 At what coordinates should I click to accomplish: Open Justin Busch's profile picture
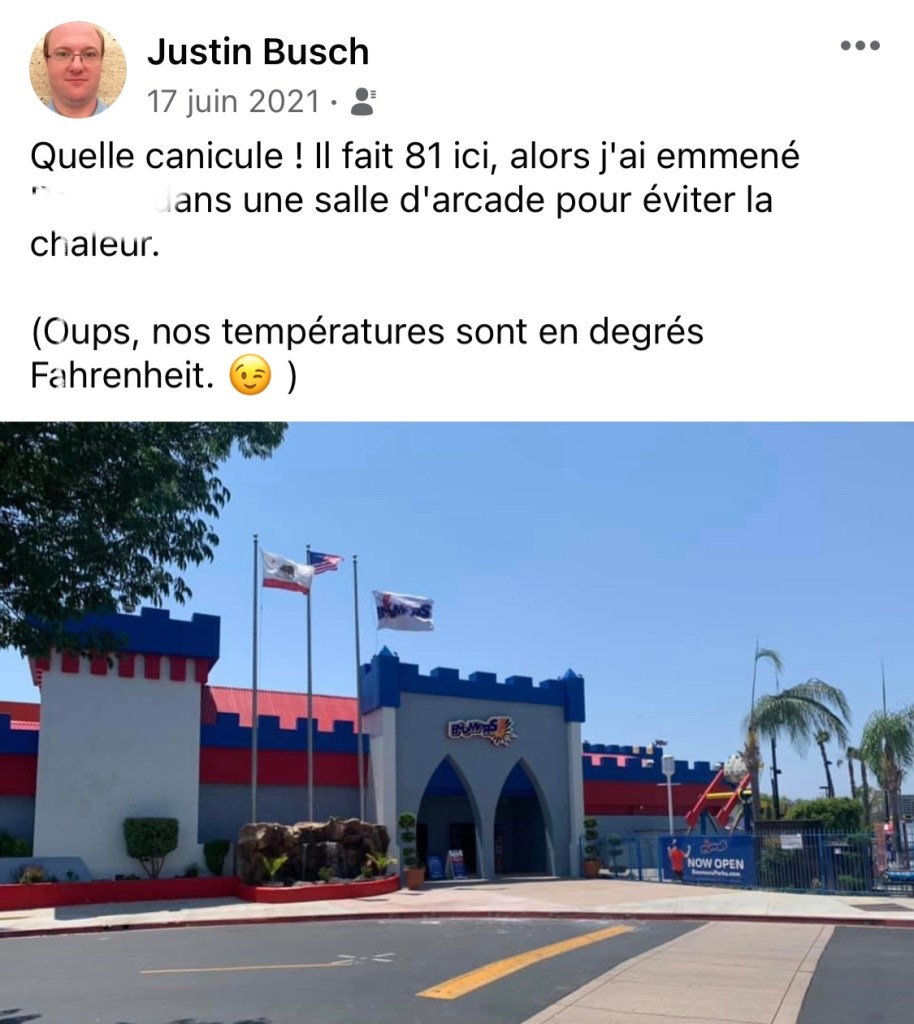click(x=78, y=70)
